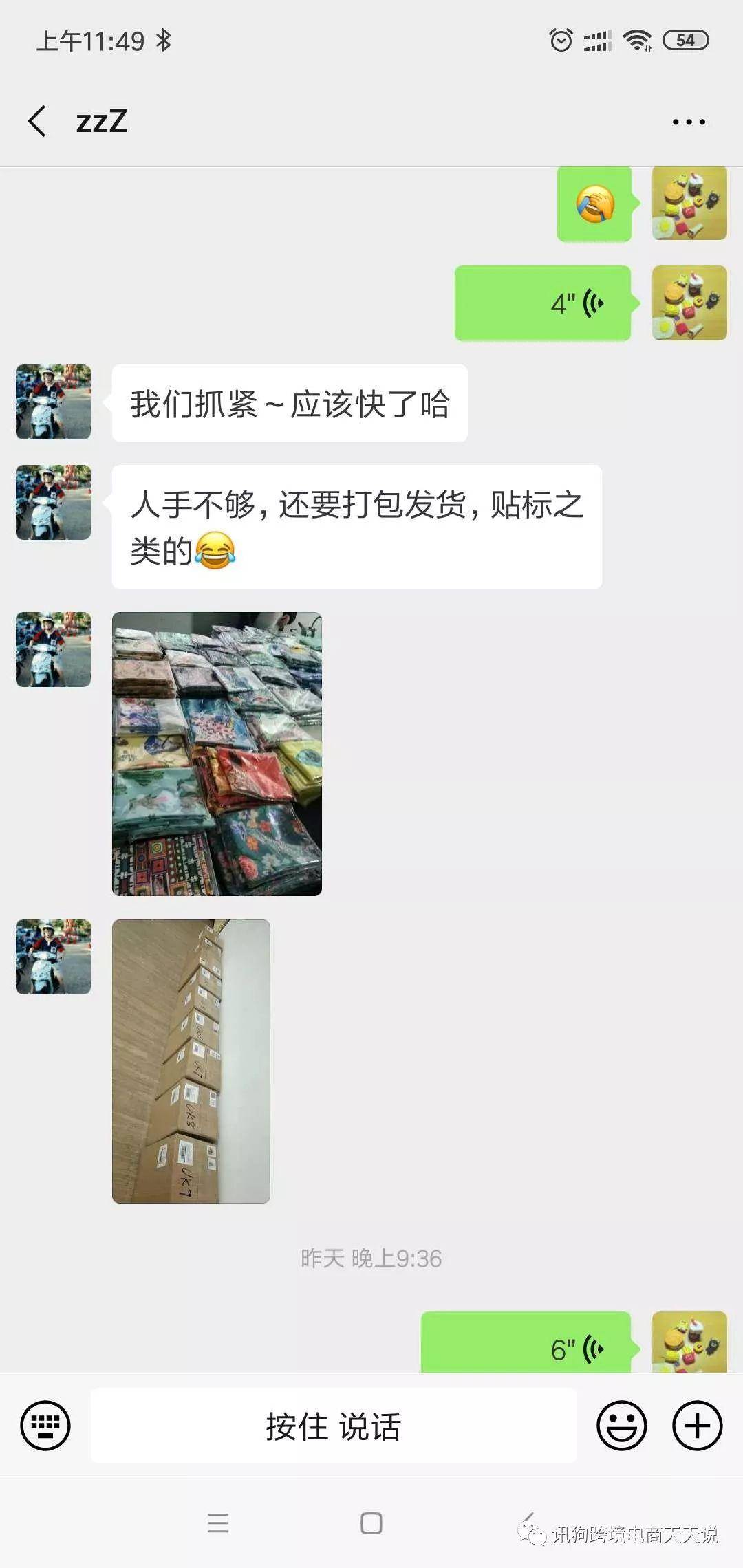Switch to keyboard text input
This screenshot has height=1568, width=743.
[x=45, y=1426]
